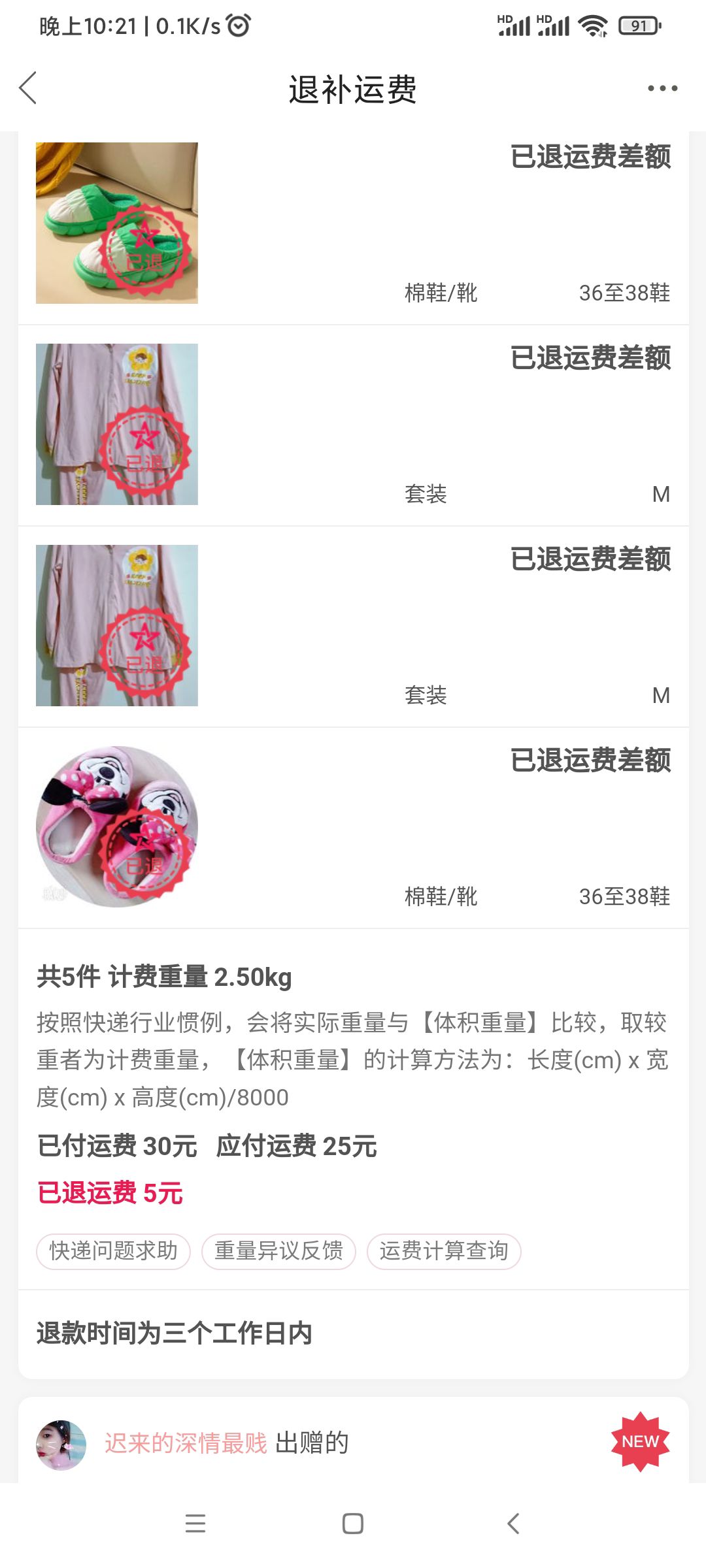Screen dimensions: 706x1568
Task: Tap the system home button
Action: [353, 1524]
